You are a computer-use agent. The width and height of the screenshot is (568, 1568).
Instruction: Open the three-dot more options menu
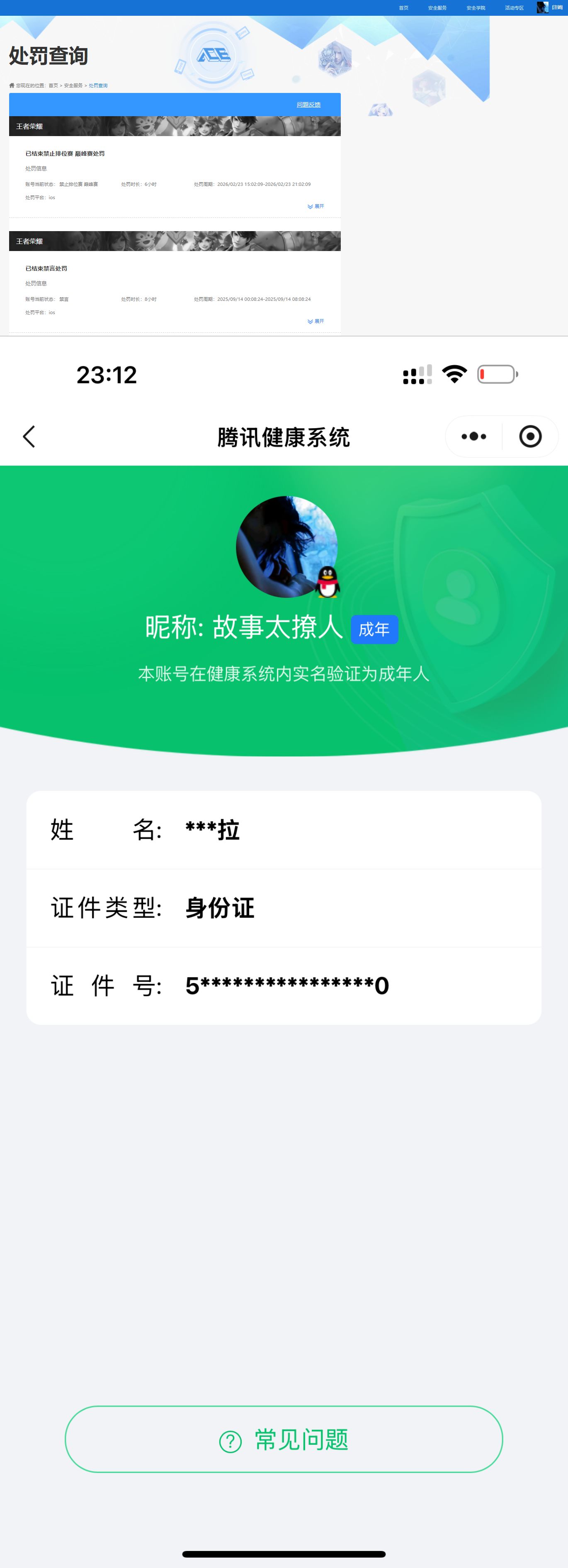[473, 436]
